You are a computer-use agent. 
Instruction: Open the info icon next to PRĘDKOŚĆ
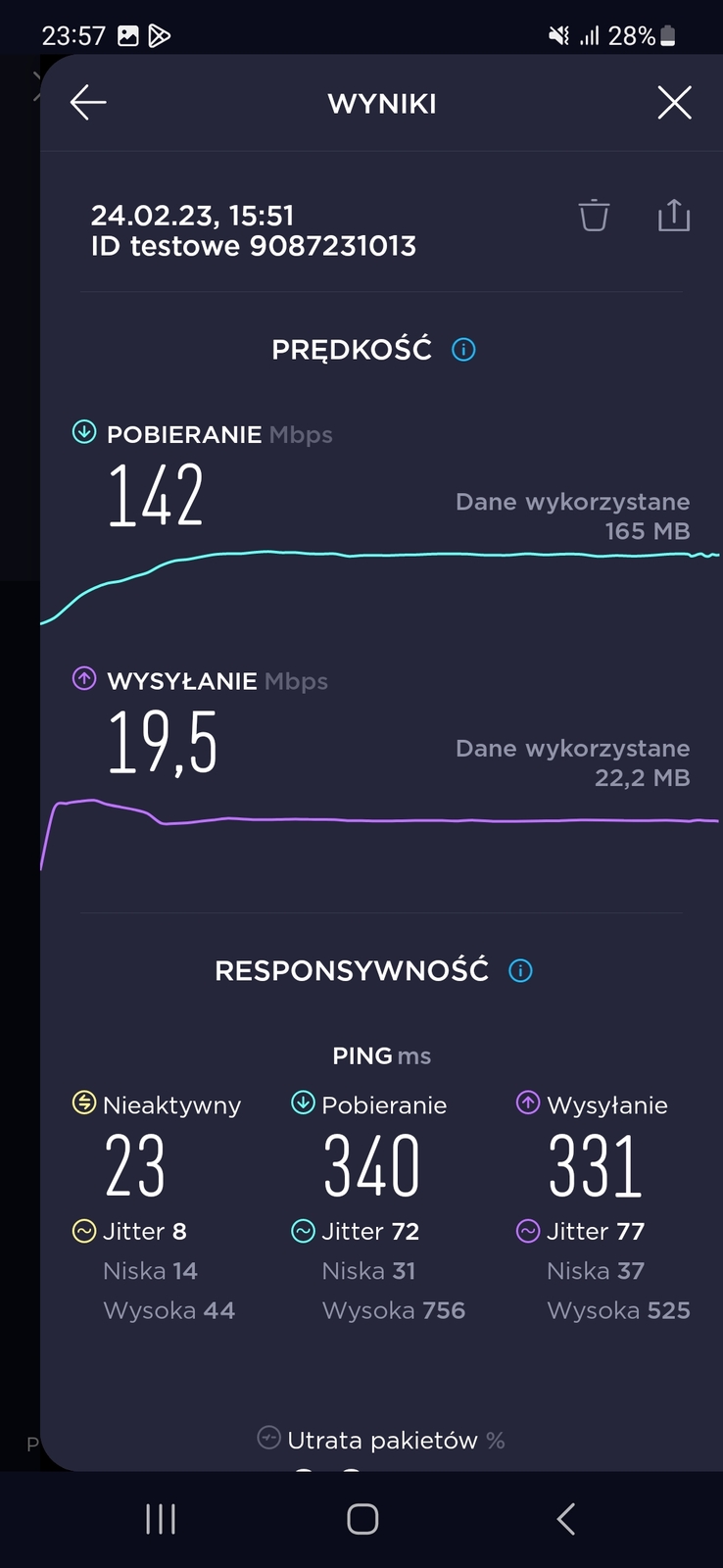tap(463, 350)
